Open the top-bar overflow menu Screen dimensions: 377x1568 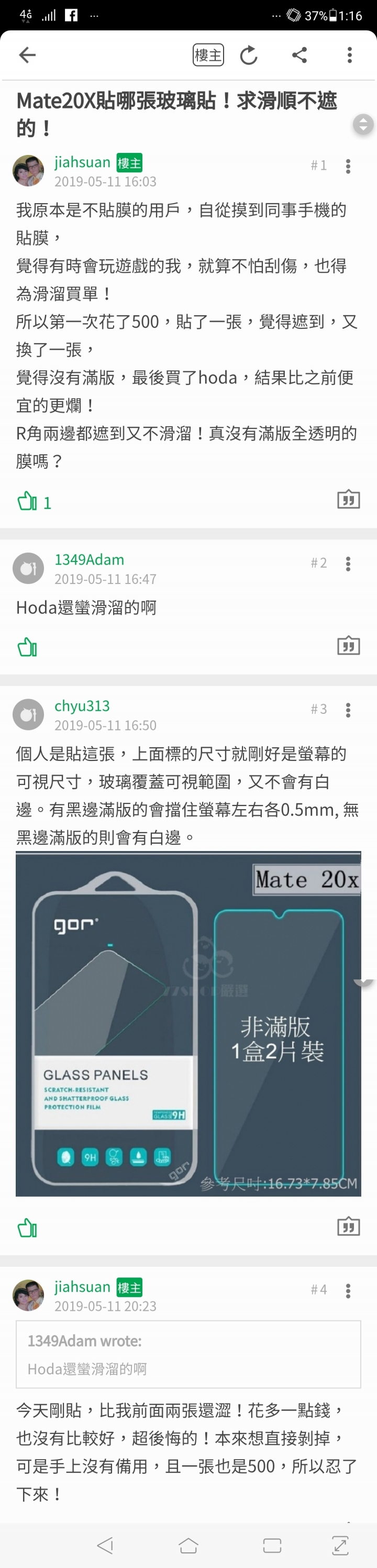coord(349,55)
